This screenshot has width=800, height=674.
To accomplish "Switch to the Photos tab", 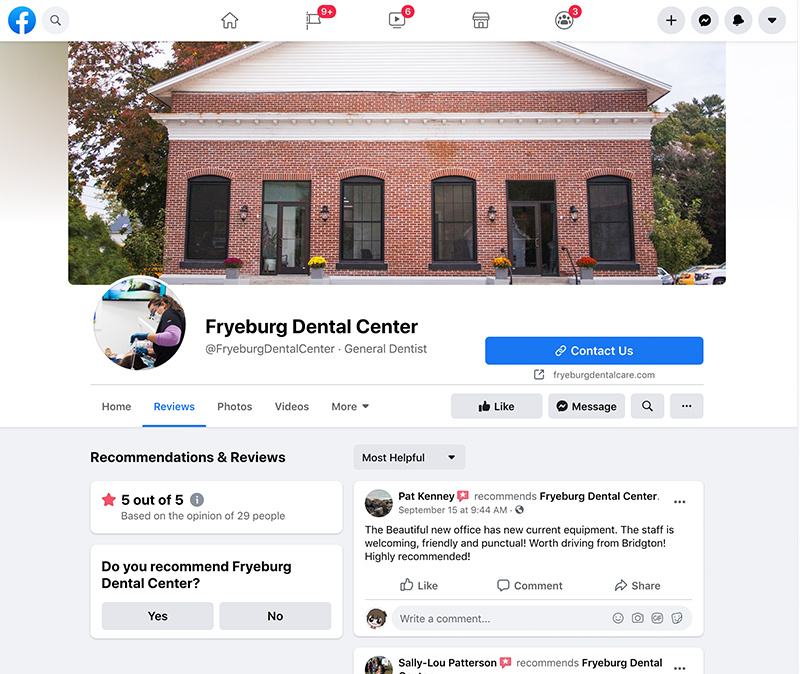I will (234, 407).
